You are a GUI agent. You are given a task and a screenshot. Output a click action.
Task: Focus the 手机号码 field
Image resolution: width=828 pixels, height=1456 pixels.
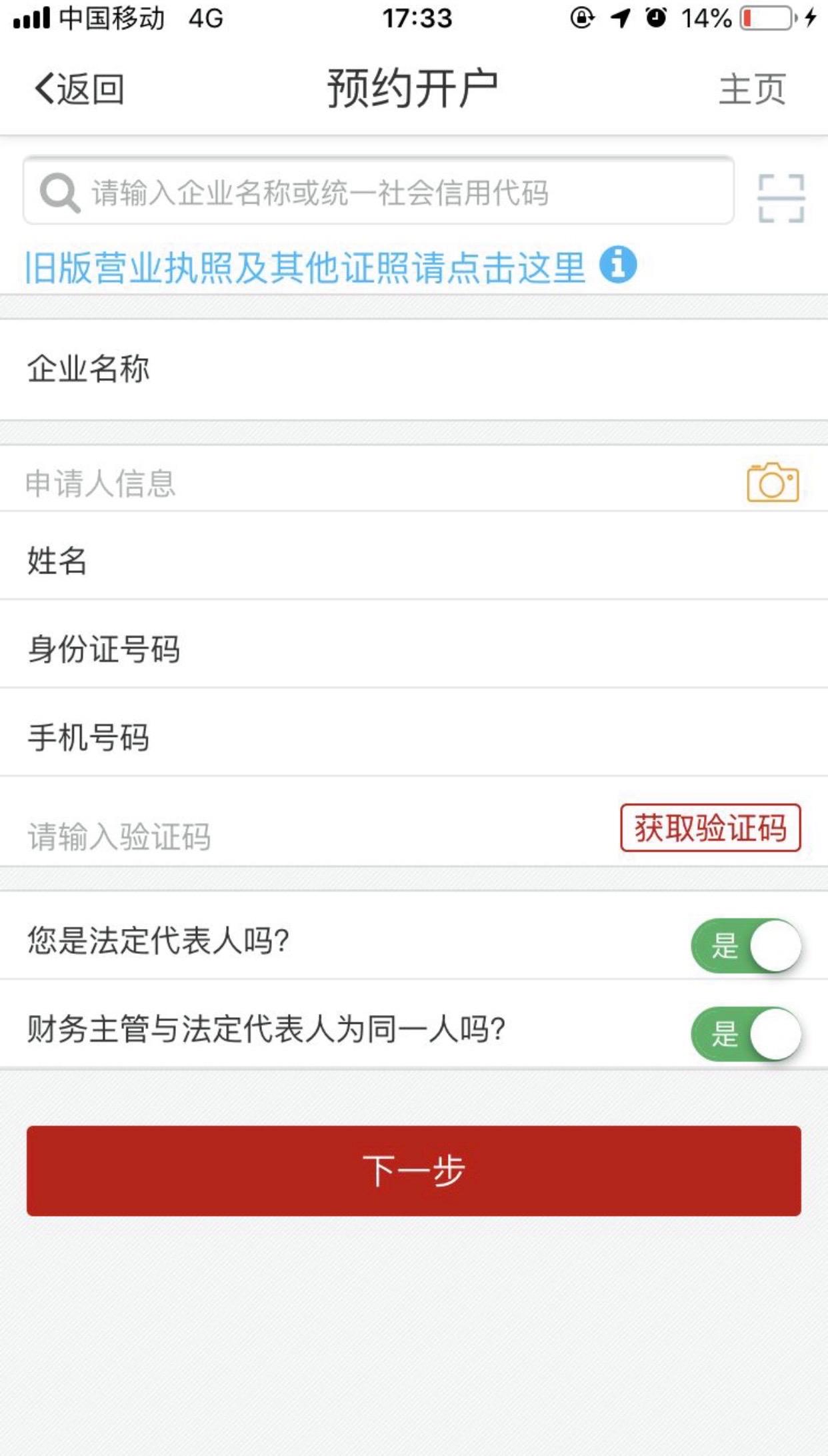coord(414,736)
